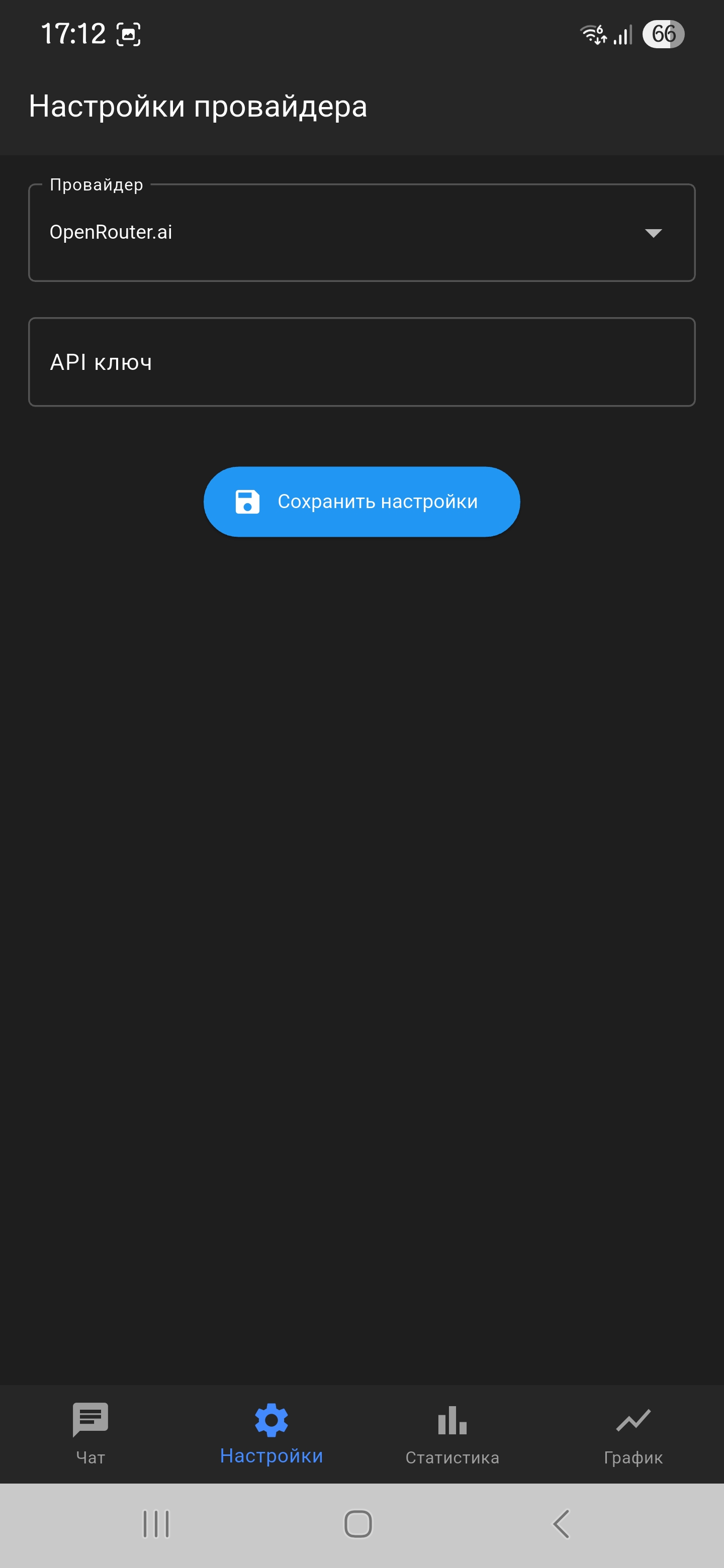Return to the system home screen
This screenshot has height=1568, width=724.
pyautogui.click(x=358, y=1524)
